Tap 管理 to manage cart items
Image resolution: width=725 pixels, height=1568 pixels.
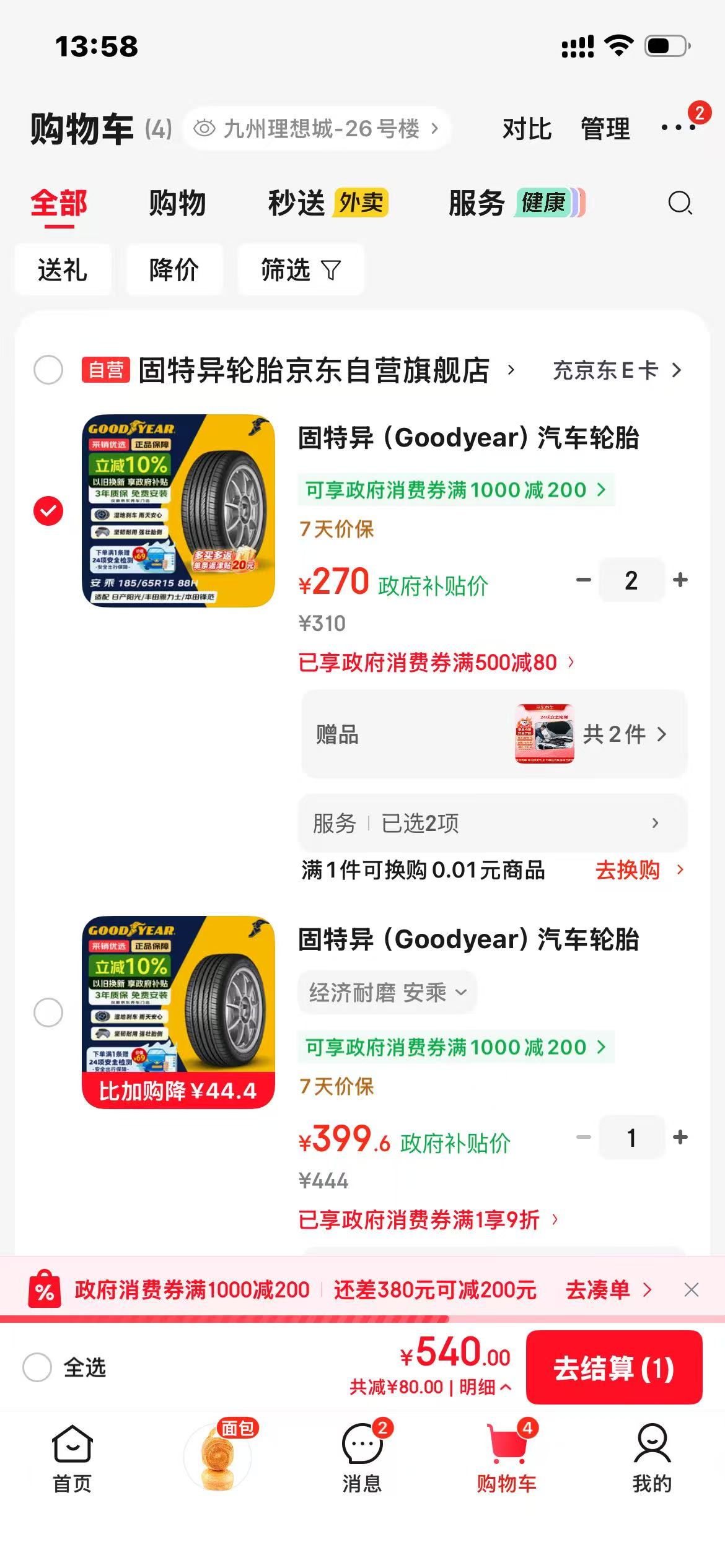point(605,129)
